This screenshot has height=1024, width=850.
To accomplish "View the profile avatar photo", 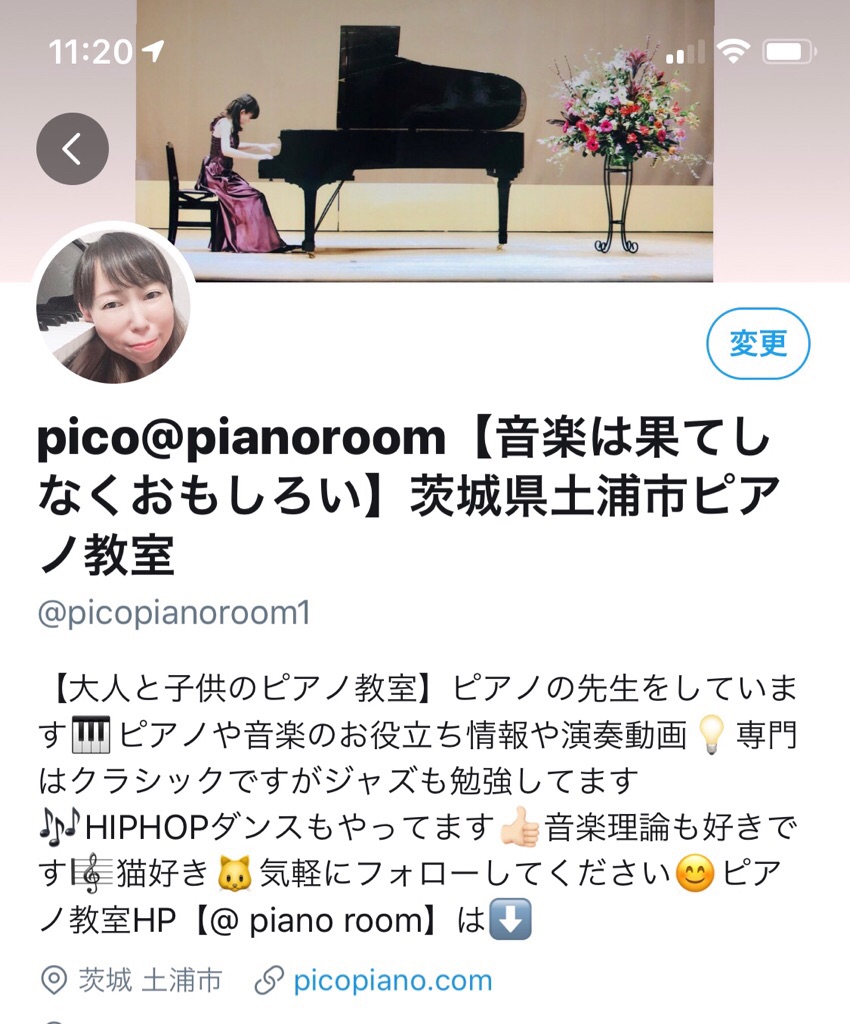I will pos(113,303).
